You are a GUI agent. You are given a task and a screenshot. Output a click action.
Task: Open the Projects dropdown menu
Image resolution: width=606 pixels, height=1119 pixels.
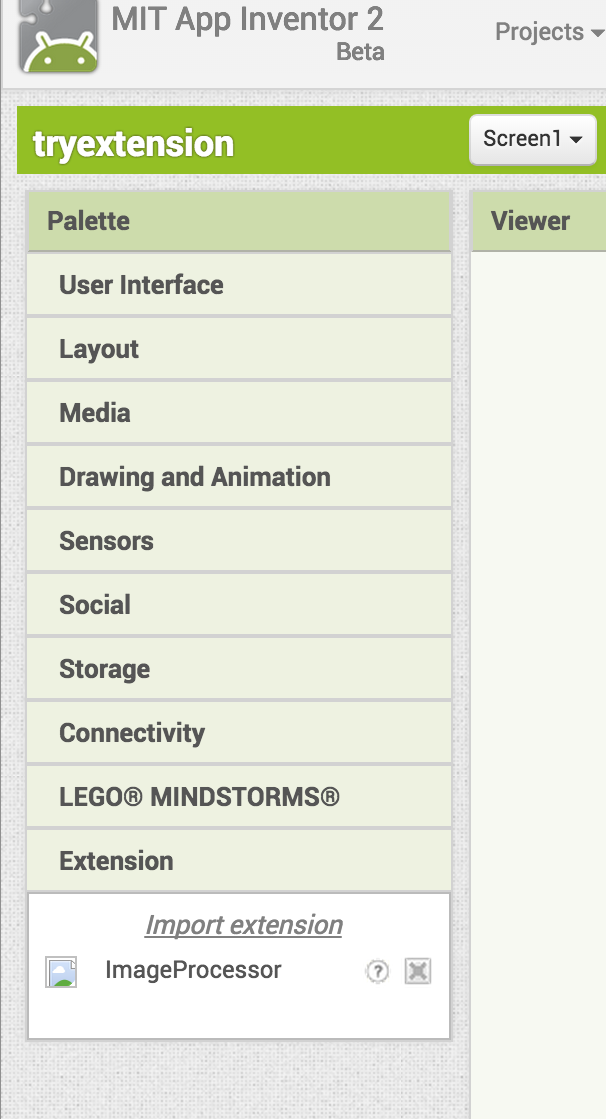[x=549, y=32]
